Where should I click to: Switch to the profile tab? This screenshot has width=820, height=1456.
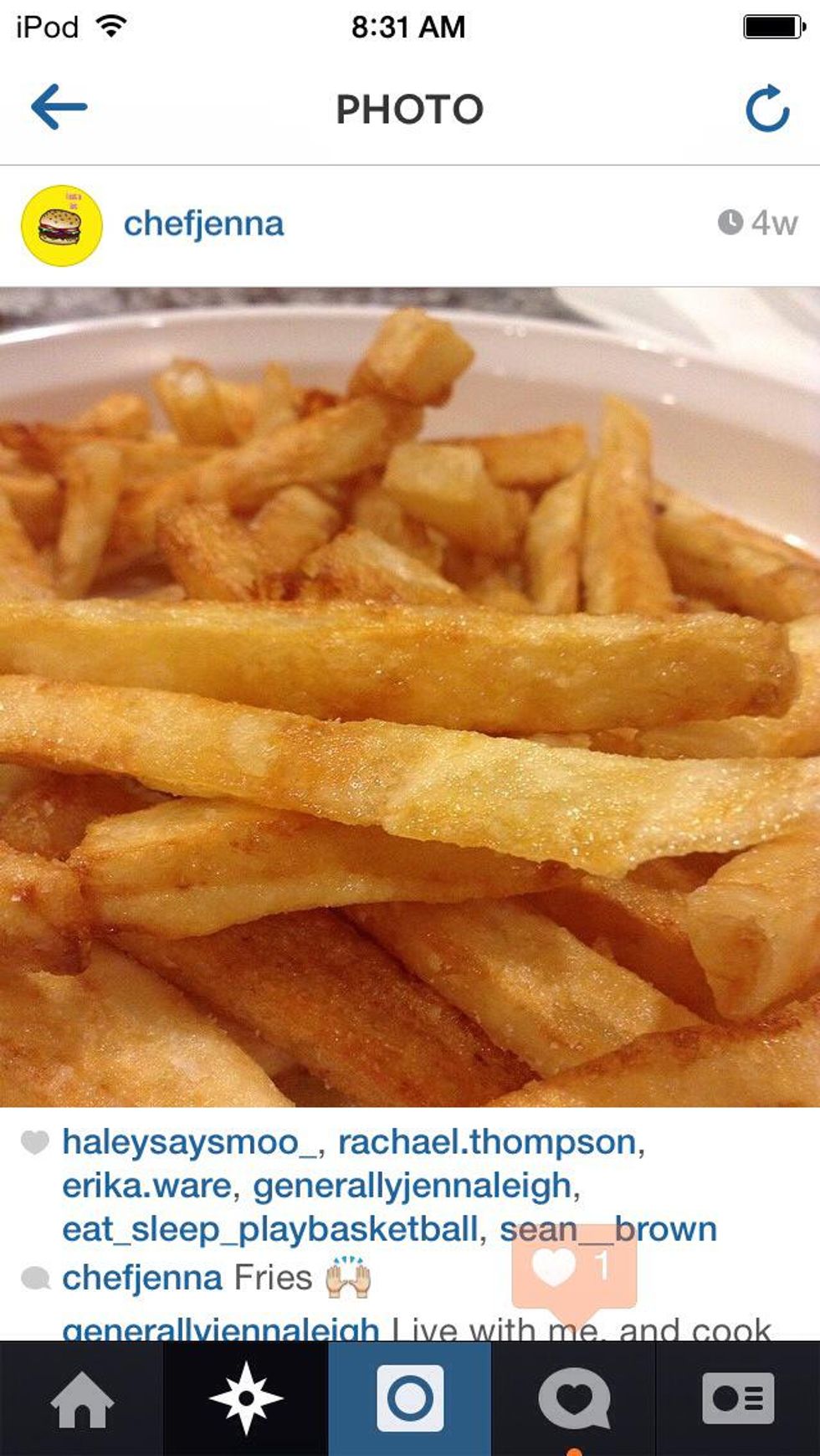tap(737, 1398)
